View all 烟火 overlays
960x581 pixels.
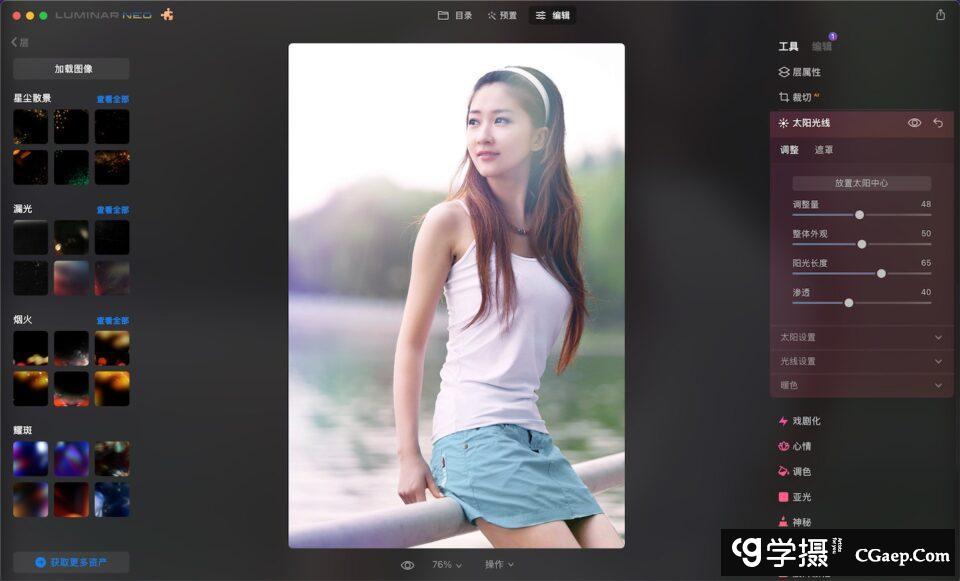112,321
